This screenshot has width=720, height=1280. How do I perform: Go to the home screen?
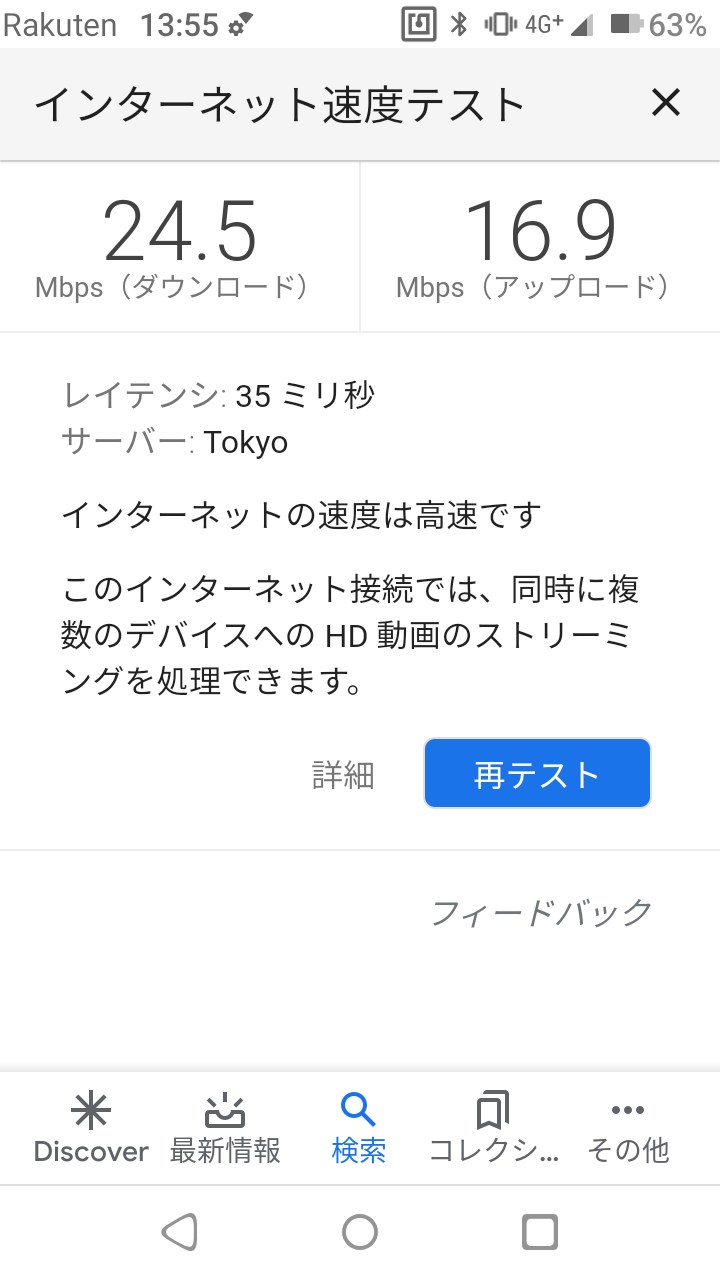pyautogui.click(x=360, y=1232)
